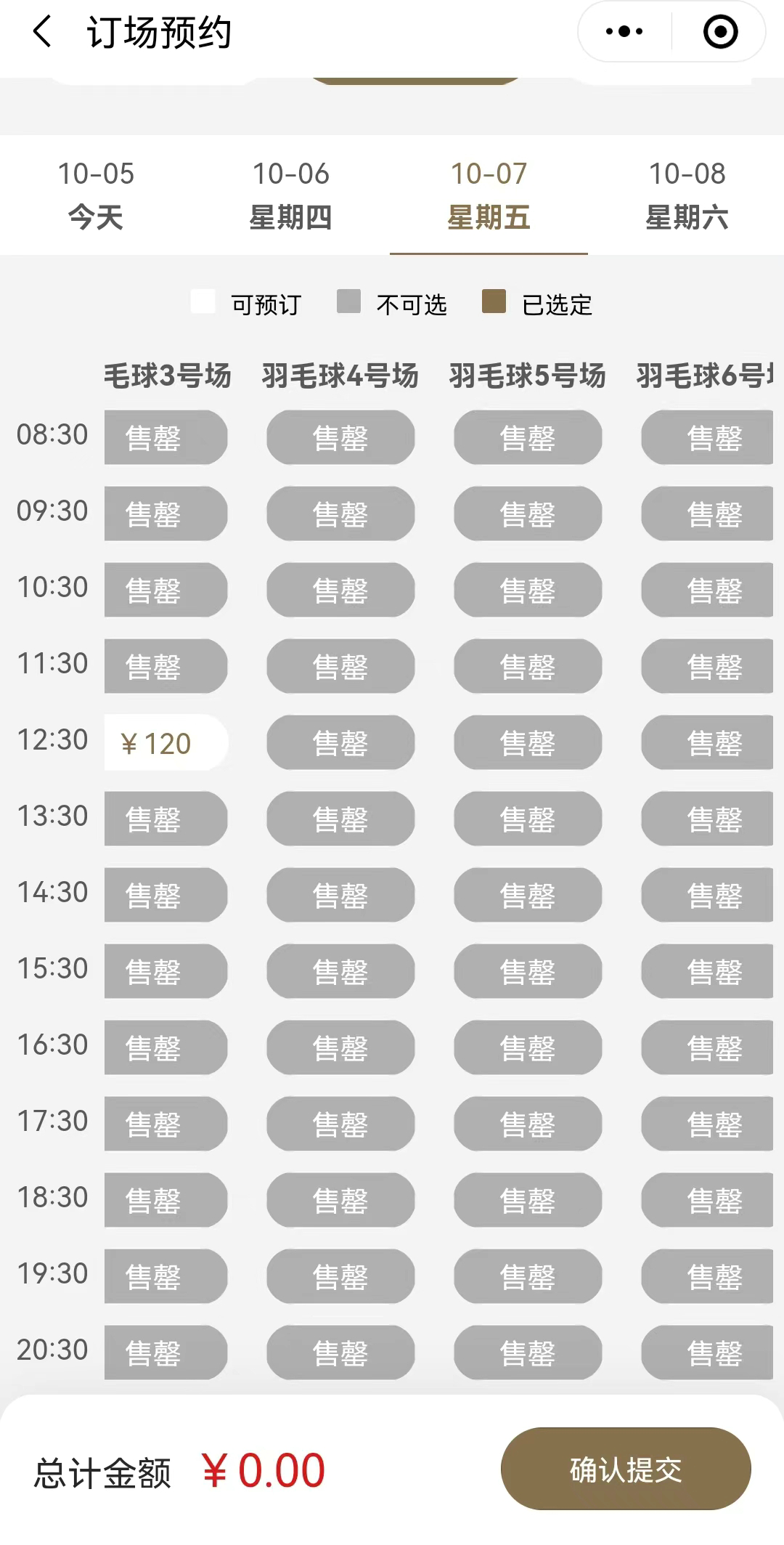This screenshot has width=784, height=1545.
Task: Tap the 确认提交 button
Action: 626,1469
